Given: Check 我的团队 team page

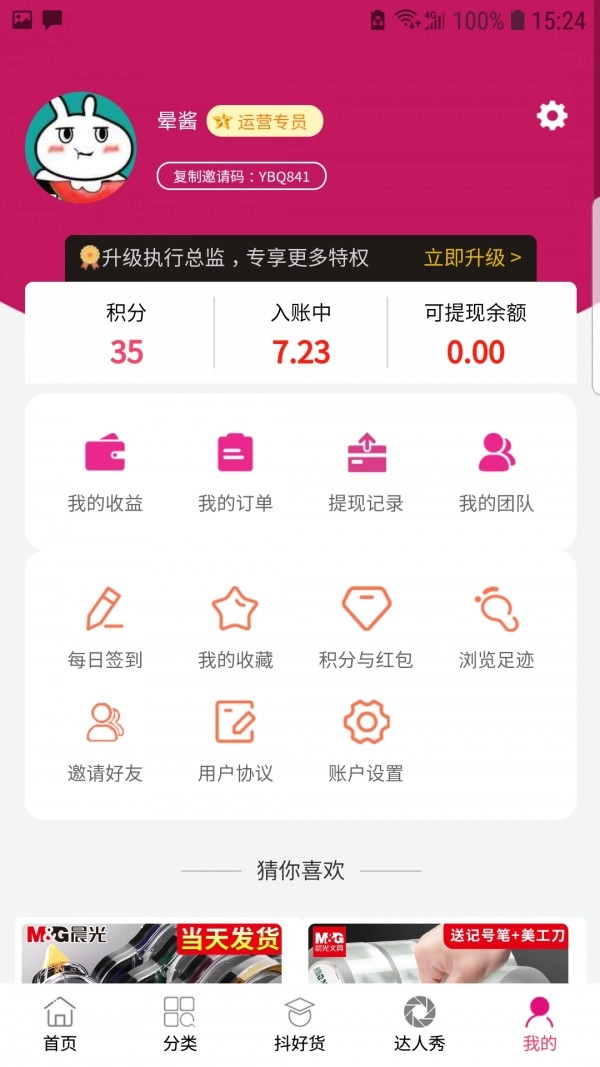Looking at the screenshot, I should click(496, 473).
